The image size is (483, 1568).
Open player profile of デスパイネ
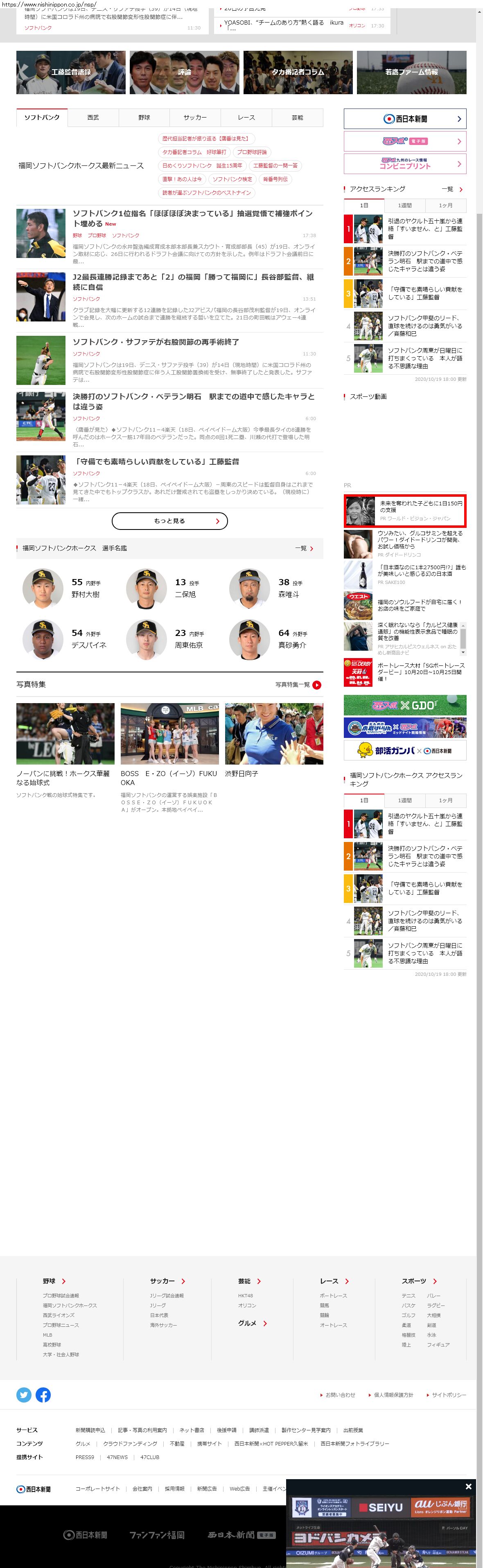pyautogui.click(x=89, y=645)
